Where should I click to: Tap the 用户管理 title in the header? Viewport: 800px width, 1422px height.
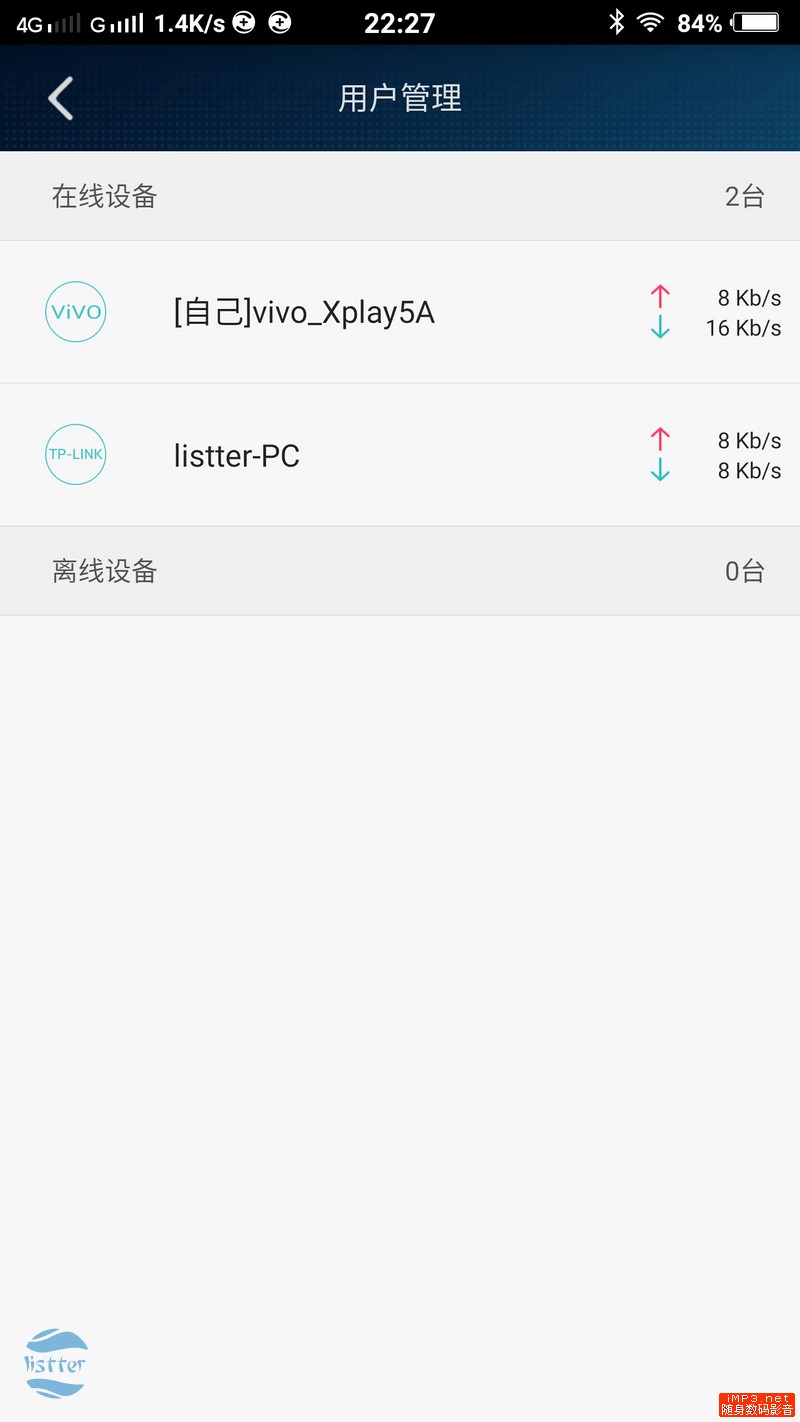[x=400, y=97]
